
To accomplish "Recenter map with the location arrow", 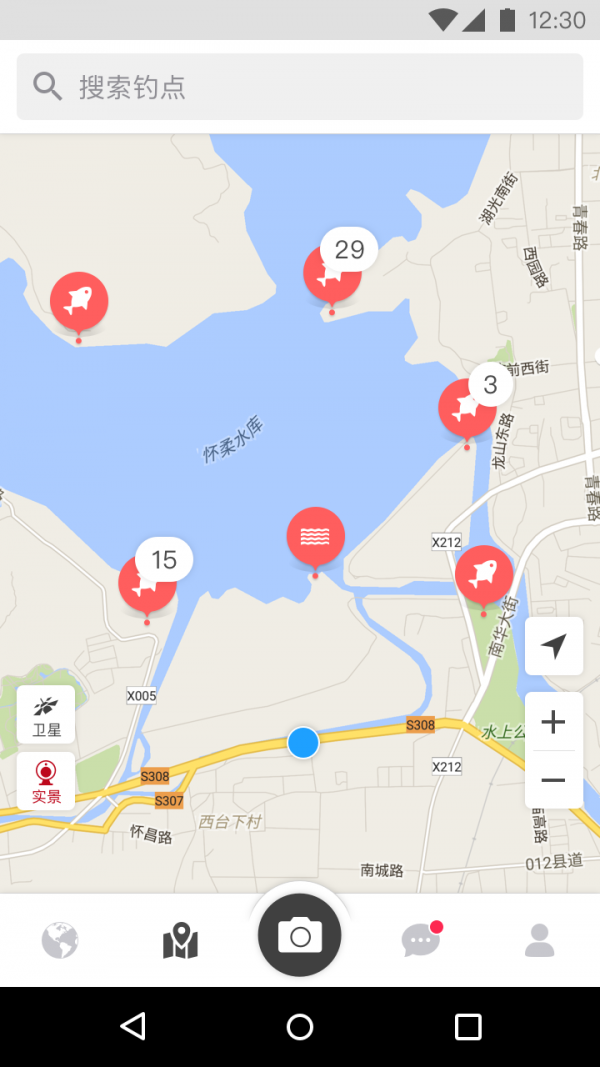I will coord(553,646).
